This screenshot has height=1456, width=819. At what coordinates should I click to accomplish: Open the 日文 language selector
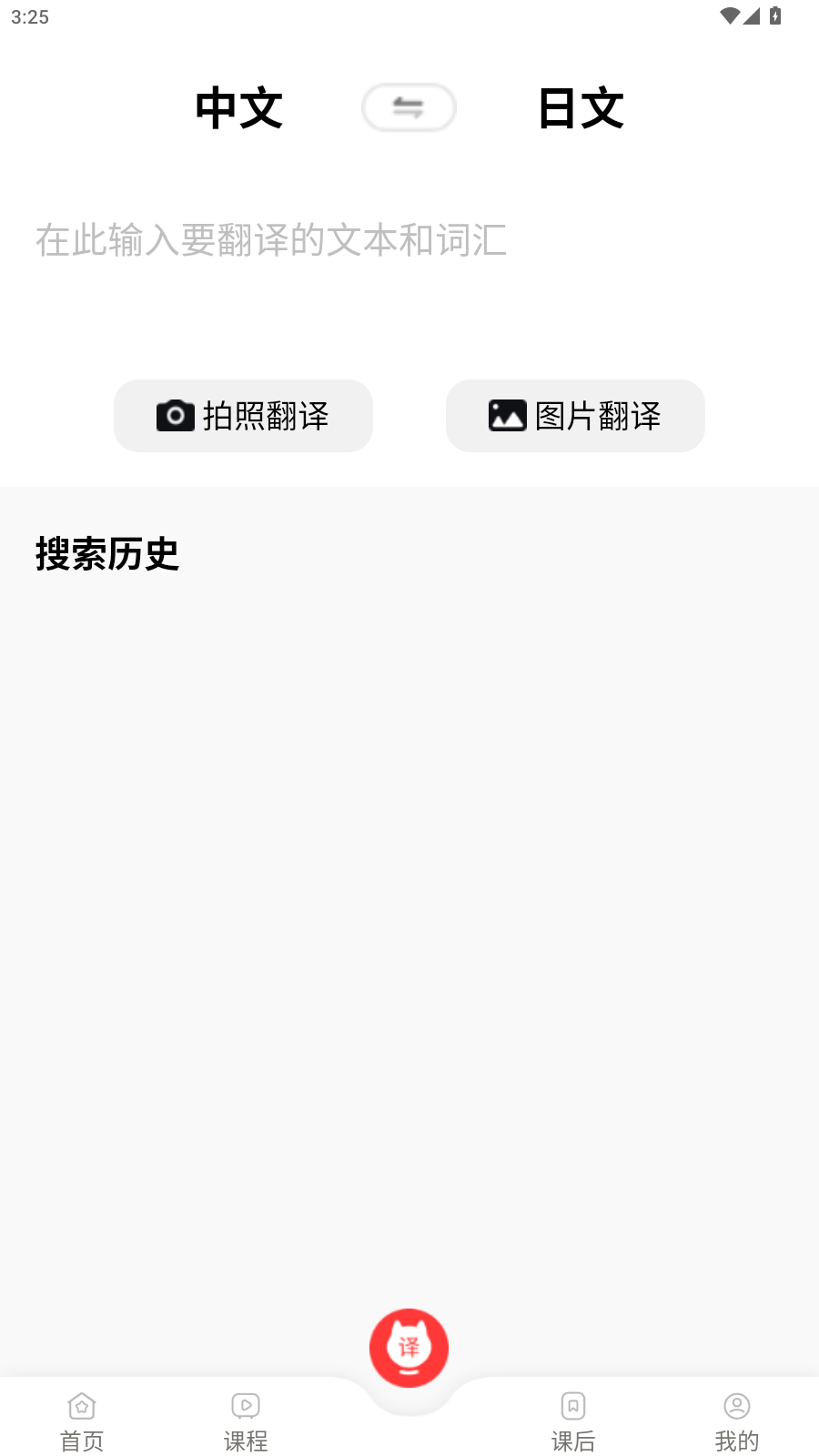point(580,107)
